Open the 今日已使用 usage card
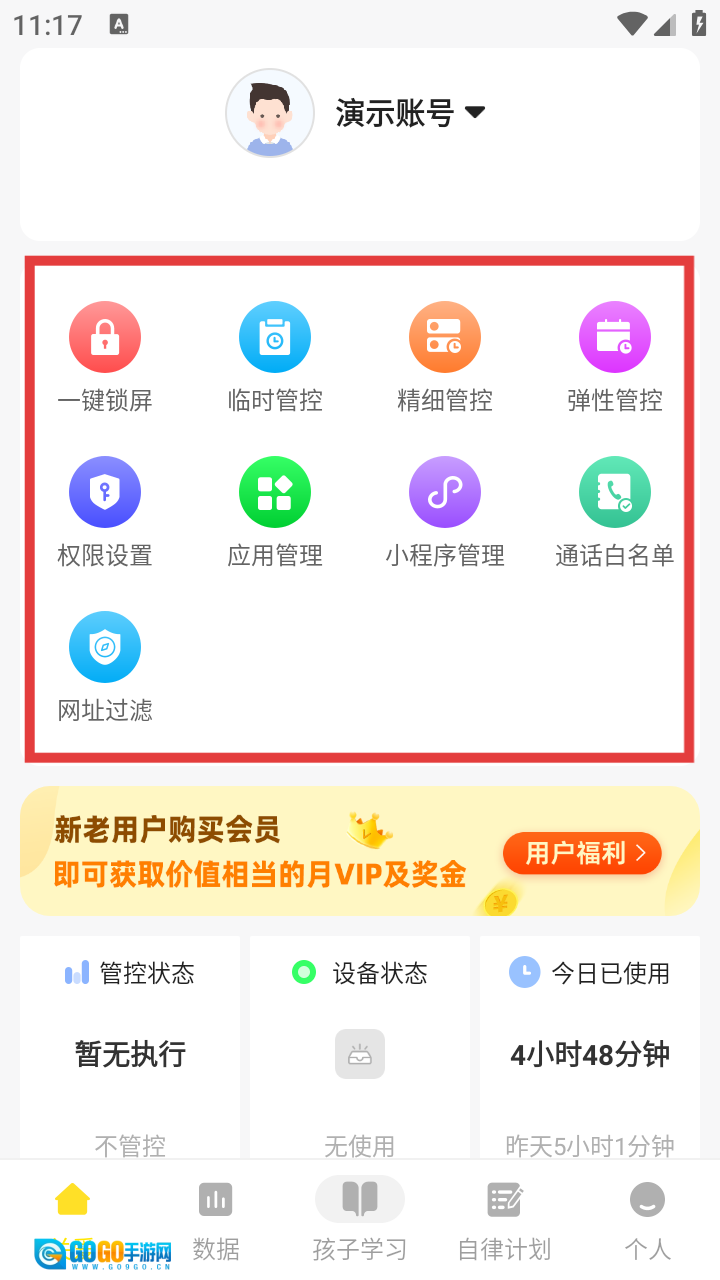 [x=590, y=1050]
